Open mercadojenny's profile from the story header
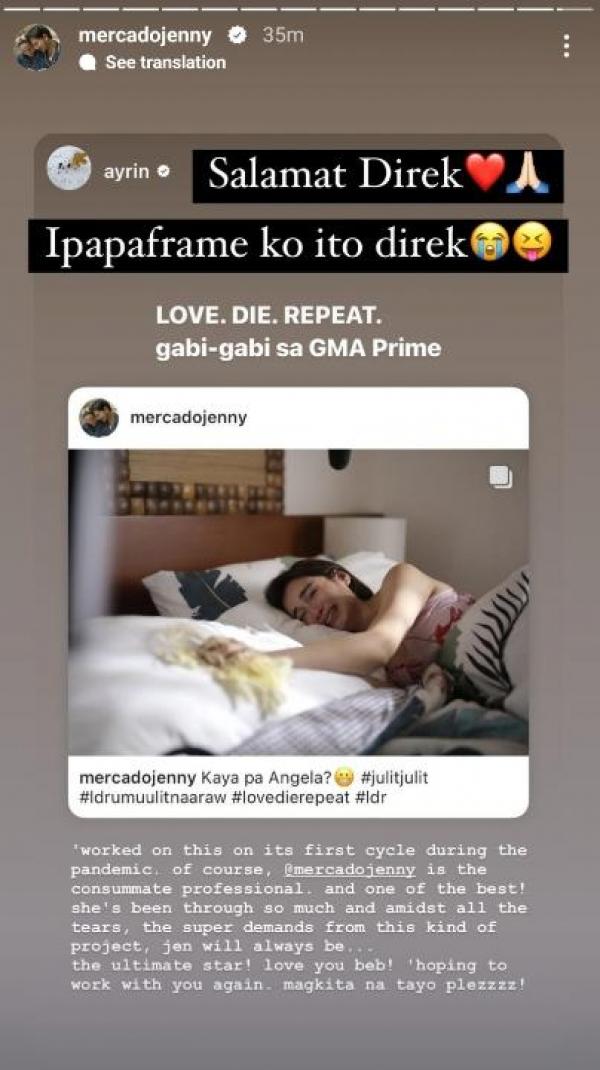 click(x=145, y=35)
